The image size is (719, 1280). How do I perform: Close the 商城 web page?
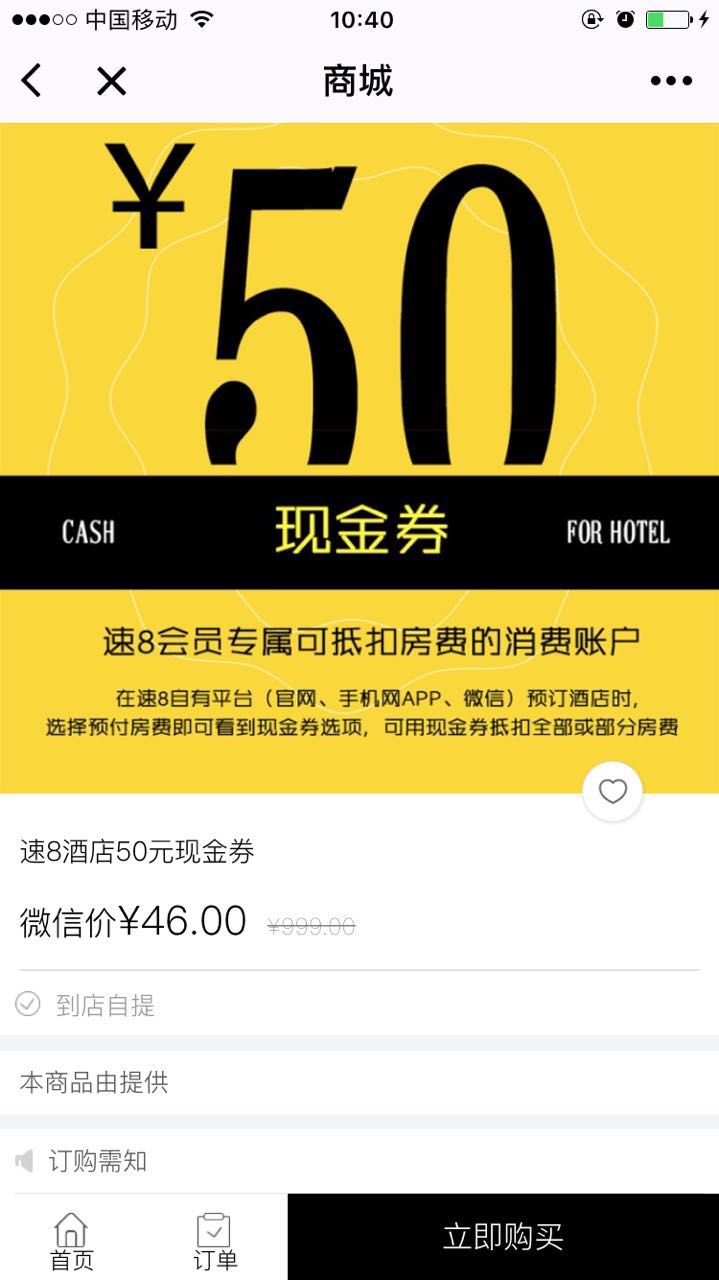pos(111,80)
